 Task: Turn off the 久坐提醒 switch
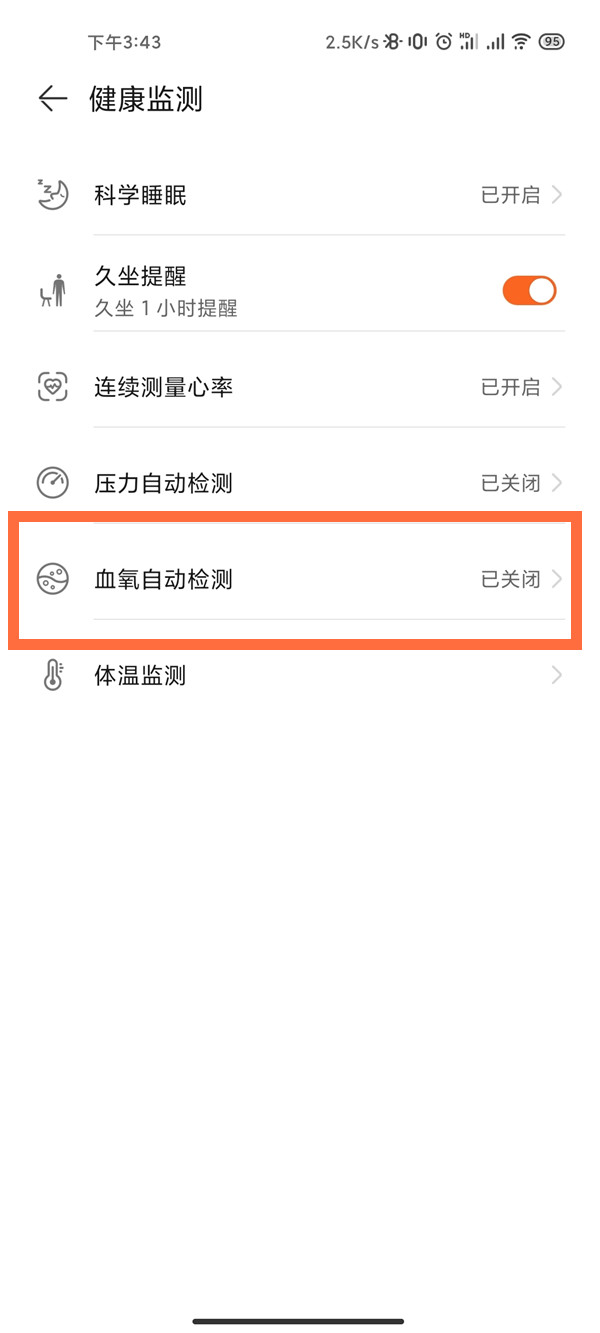528,291
